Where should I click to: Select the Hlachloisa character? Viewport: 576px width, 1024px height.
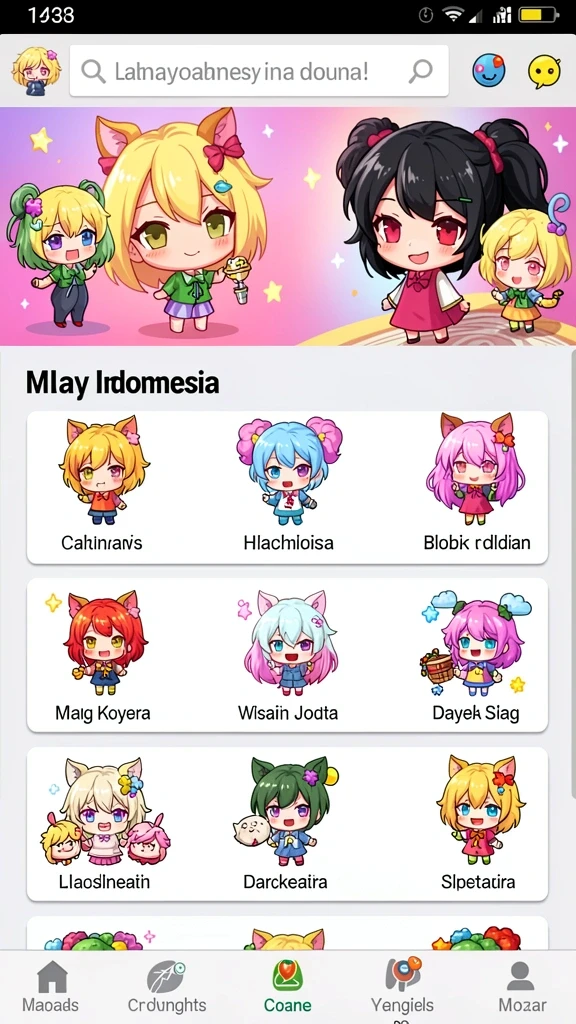tap(288, 485)
